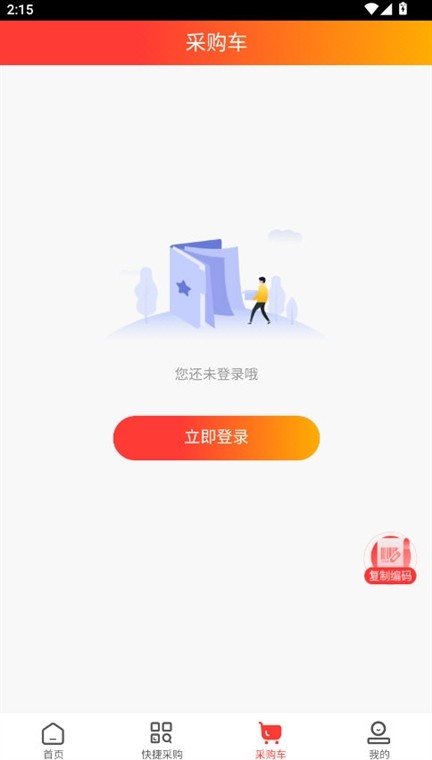This screenshot has width=432, height=760.
Task: Switch to the 首页 home tab
Action: coord(53,740)
